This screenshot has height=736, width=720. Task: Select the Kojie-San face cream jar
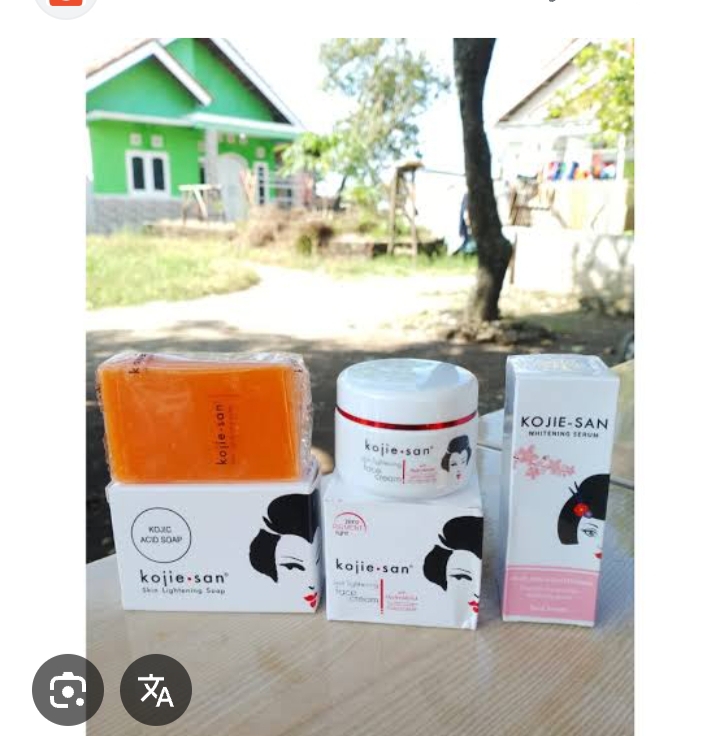coord(405,430)
